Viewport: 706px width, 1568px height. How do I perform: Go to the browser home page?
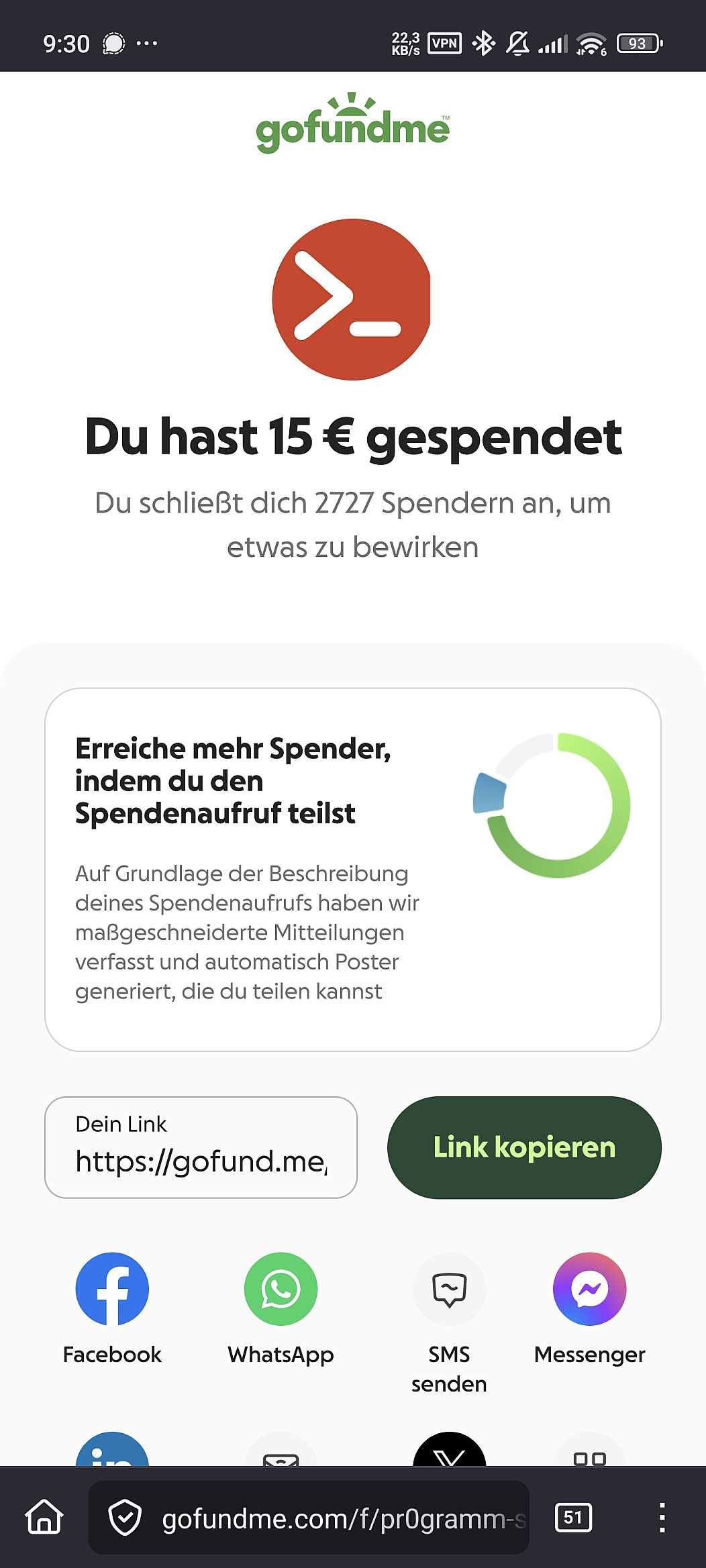pyautogui.click(x=44, y=1518)
